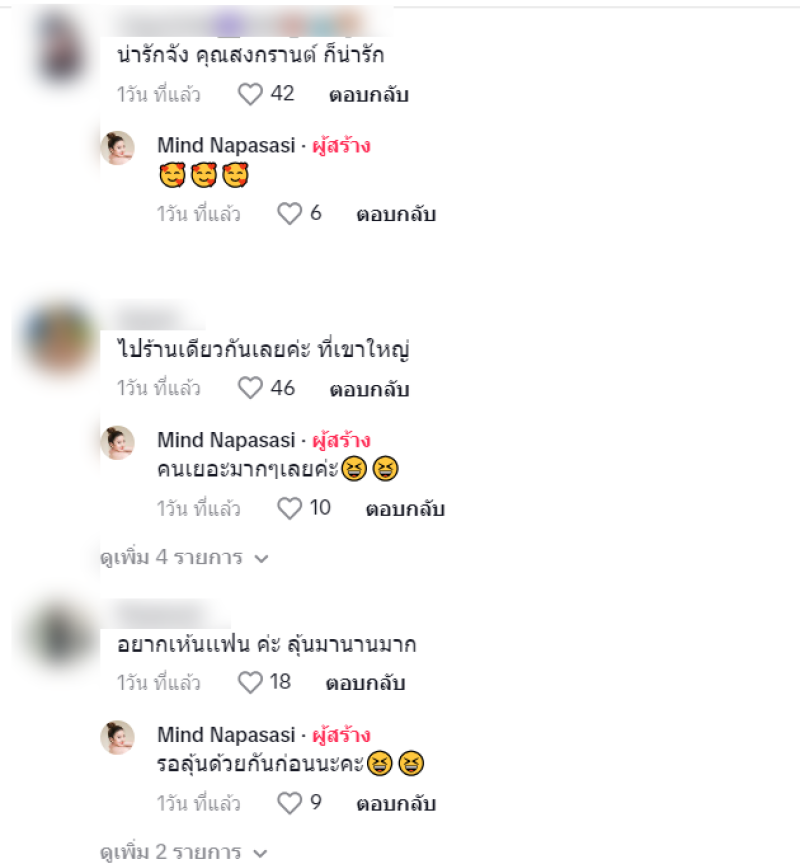This screenshot has width=800, height=864.
Task: Like the comment "น่ารักจัง คุณสงกรานต์ ก็น่ารัก"
Action: (250, 95)
